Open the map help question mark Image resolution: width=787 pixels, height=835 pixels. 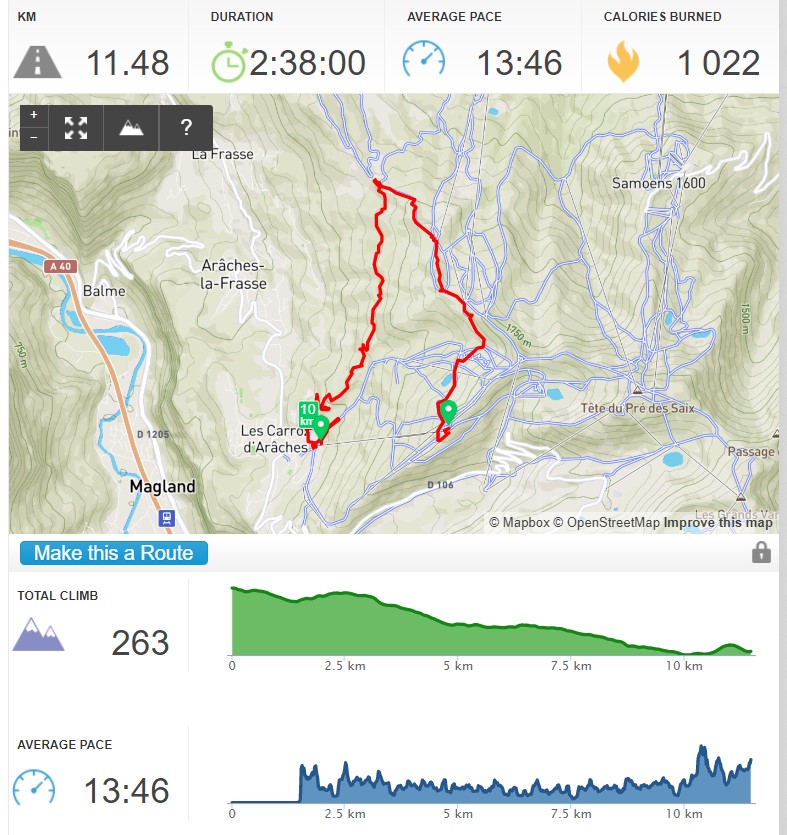pos(186,127)
